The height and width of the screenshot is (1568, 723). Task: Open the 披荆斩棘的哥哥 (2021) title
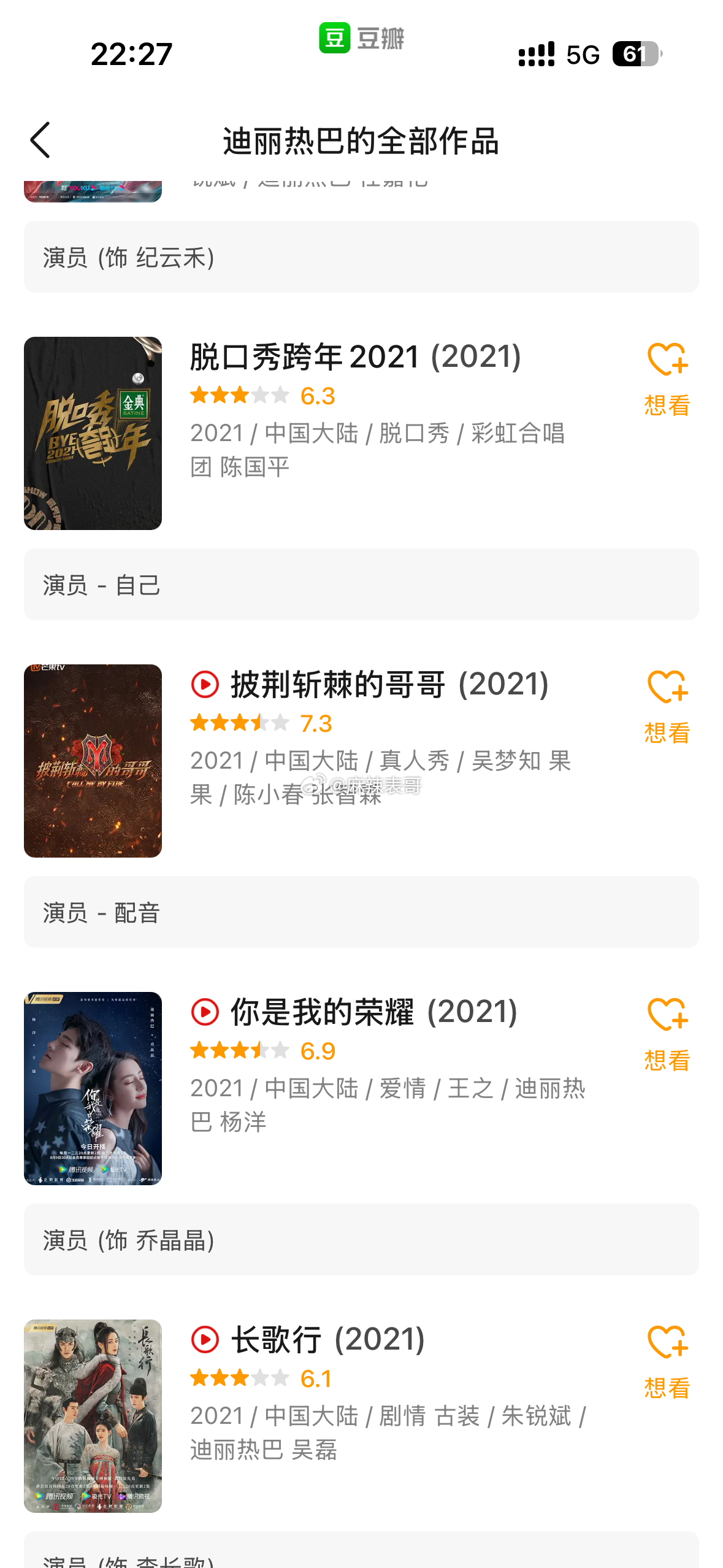pyautogui.click(x=389, y=685)
